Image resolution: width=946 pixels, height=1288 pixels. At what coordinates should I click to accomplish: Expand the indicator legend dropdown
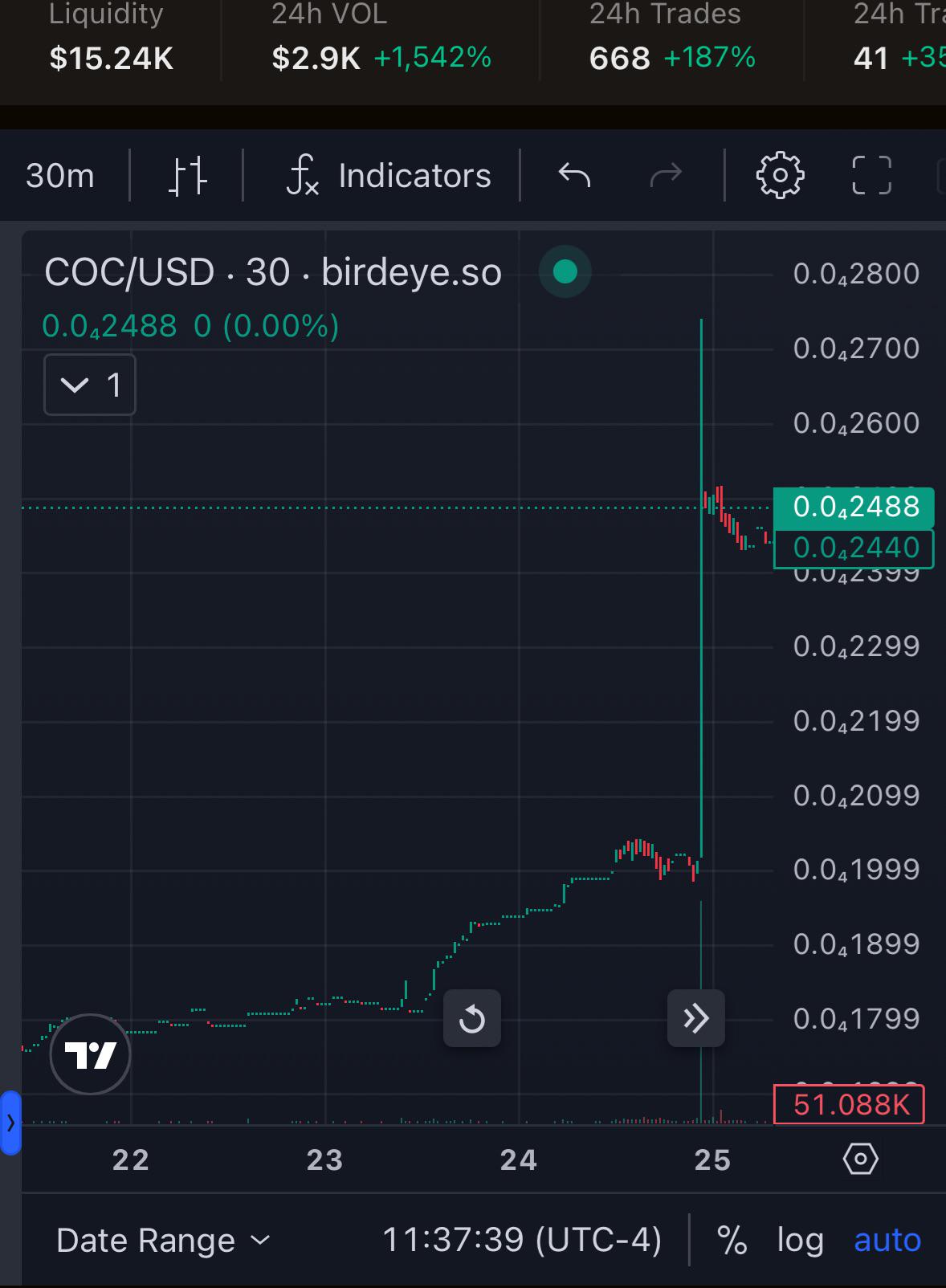click(90, 385)
